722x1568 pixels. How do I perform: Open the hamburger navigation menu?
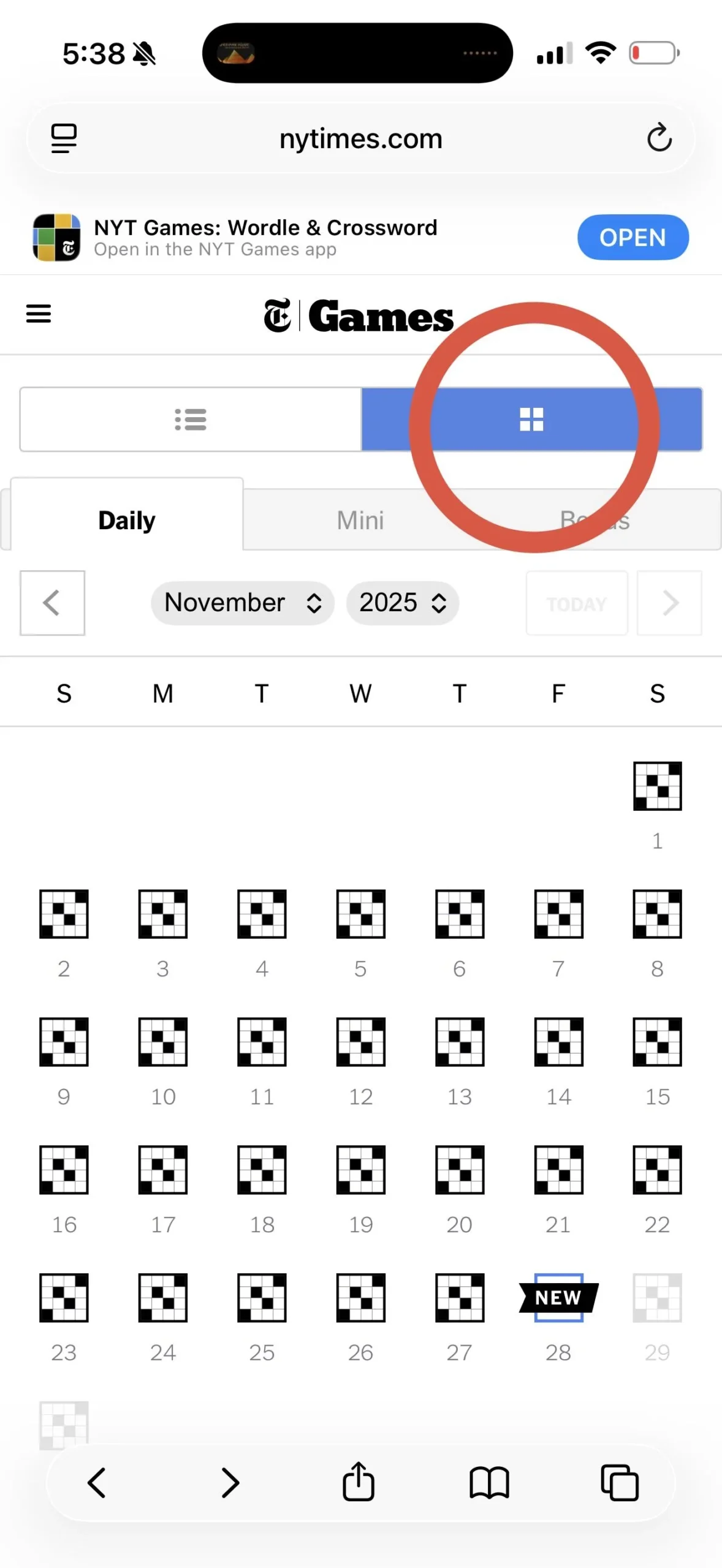(x=38, y=314)
